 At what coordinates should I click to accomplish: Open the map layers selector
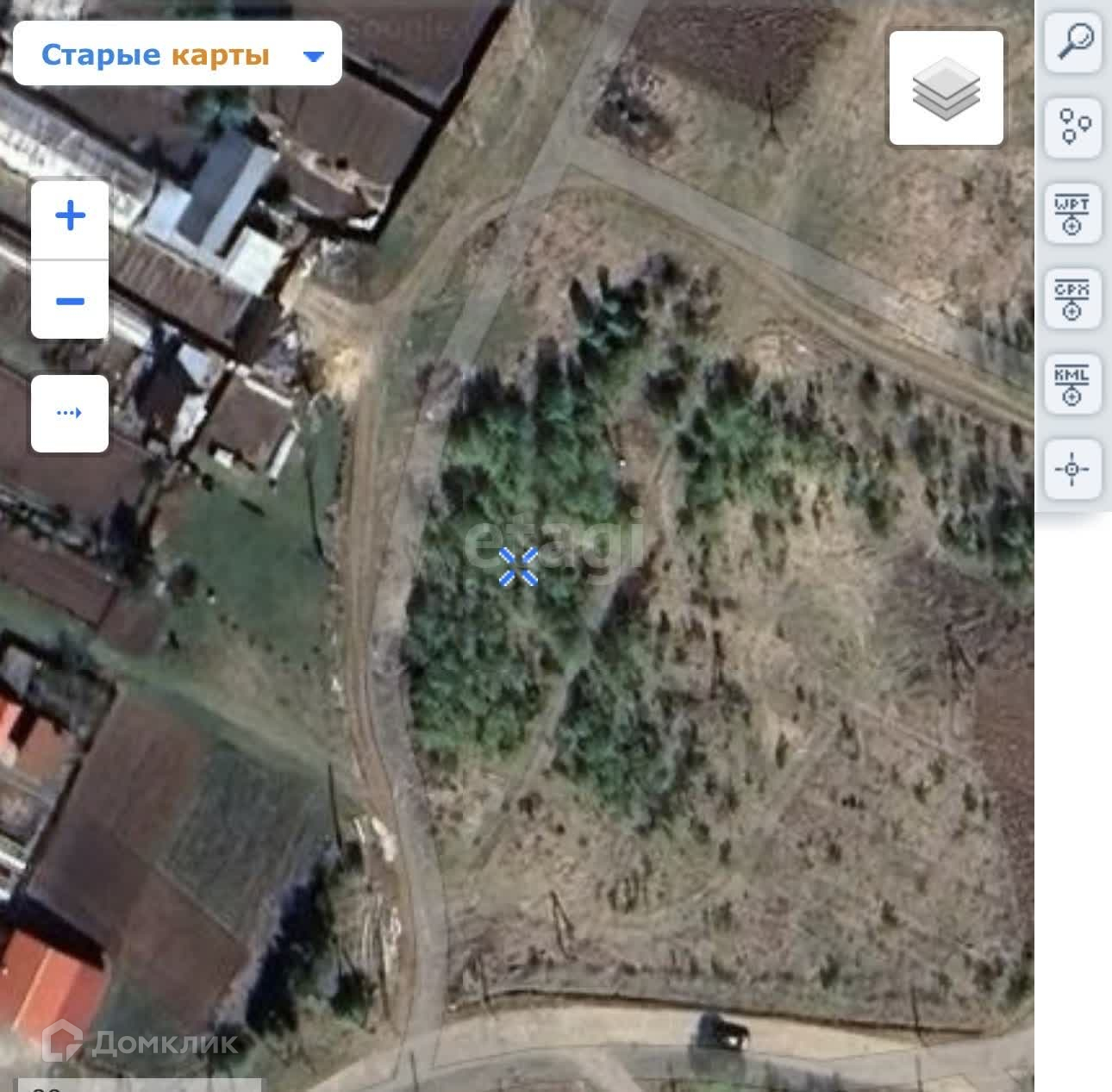[x=946, y=88]
